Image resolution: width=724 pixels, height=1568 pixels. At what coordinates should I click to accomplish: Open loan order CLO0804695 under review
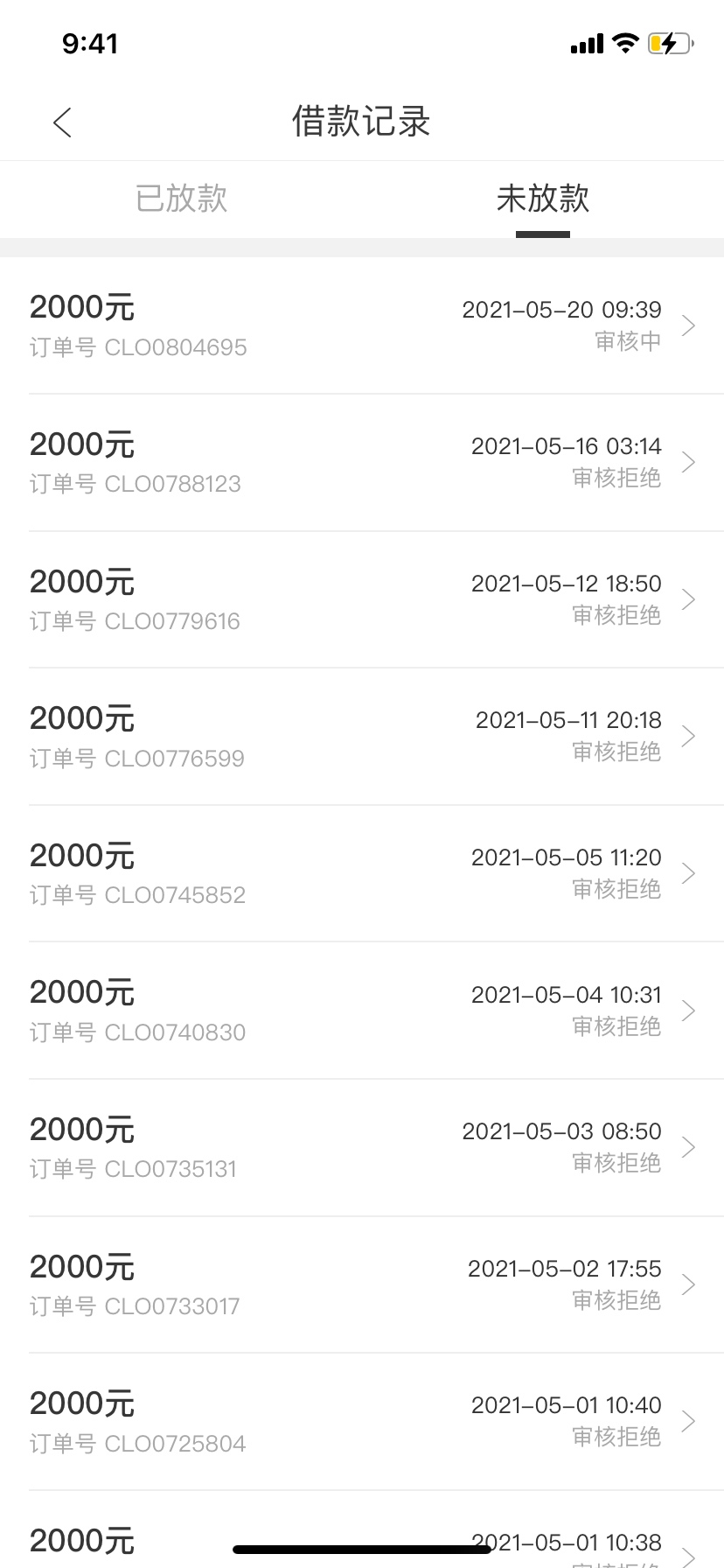[x=362, y=325]
